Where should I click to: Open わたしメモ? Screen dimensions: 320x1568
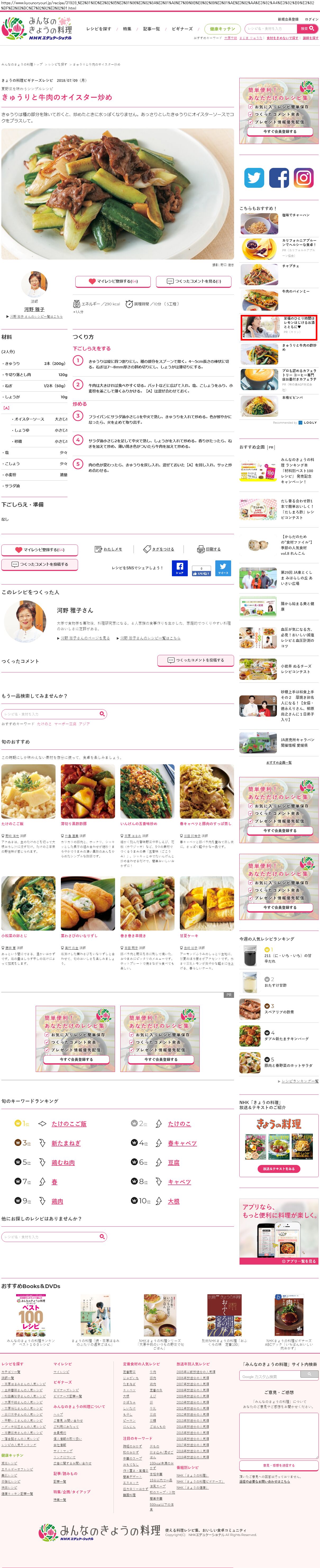(108, 549)
